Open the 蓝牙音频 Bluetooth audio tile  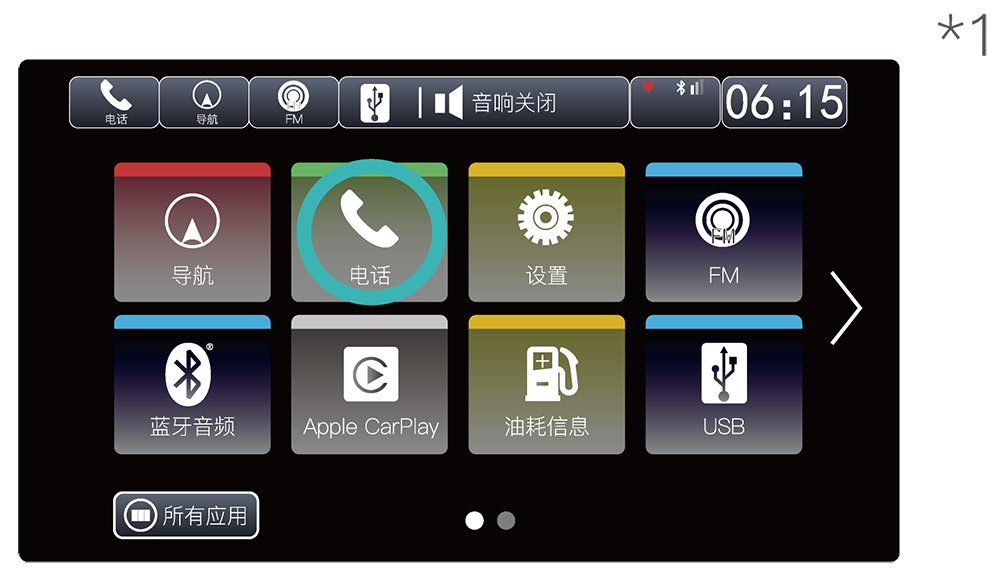(x=192, y=385)
